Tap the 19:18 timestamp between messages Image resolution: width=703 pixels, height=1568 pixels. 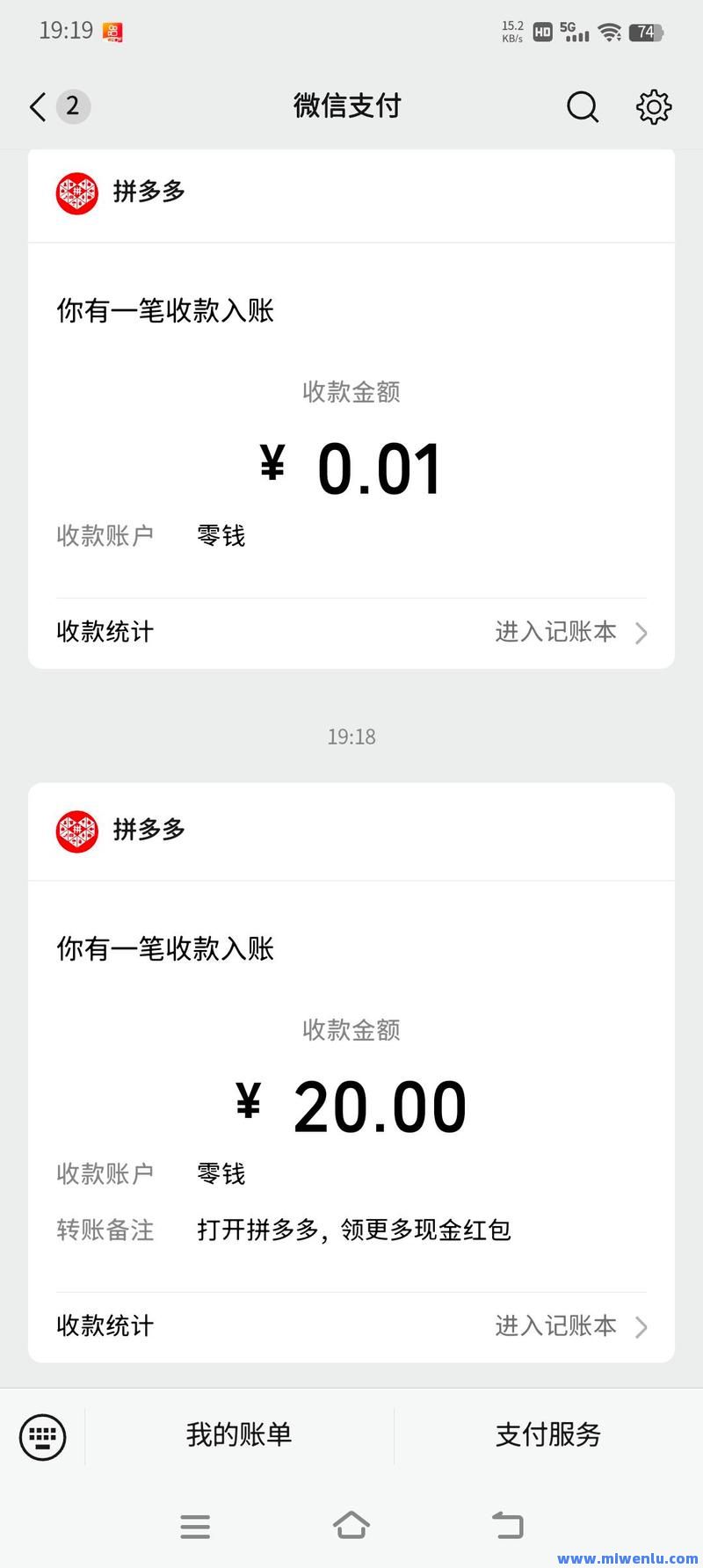pyautogui.click(x=351, y=737)
